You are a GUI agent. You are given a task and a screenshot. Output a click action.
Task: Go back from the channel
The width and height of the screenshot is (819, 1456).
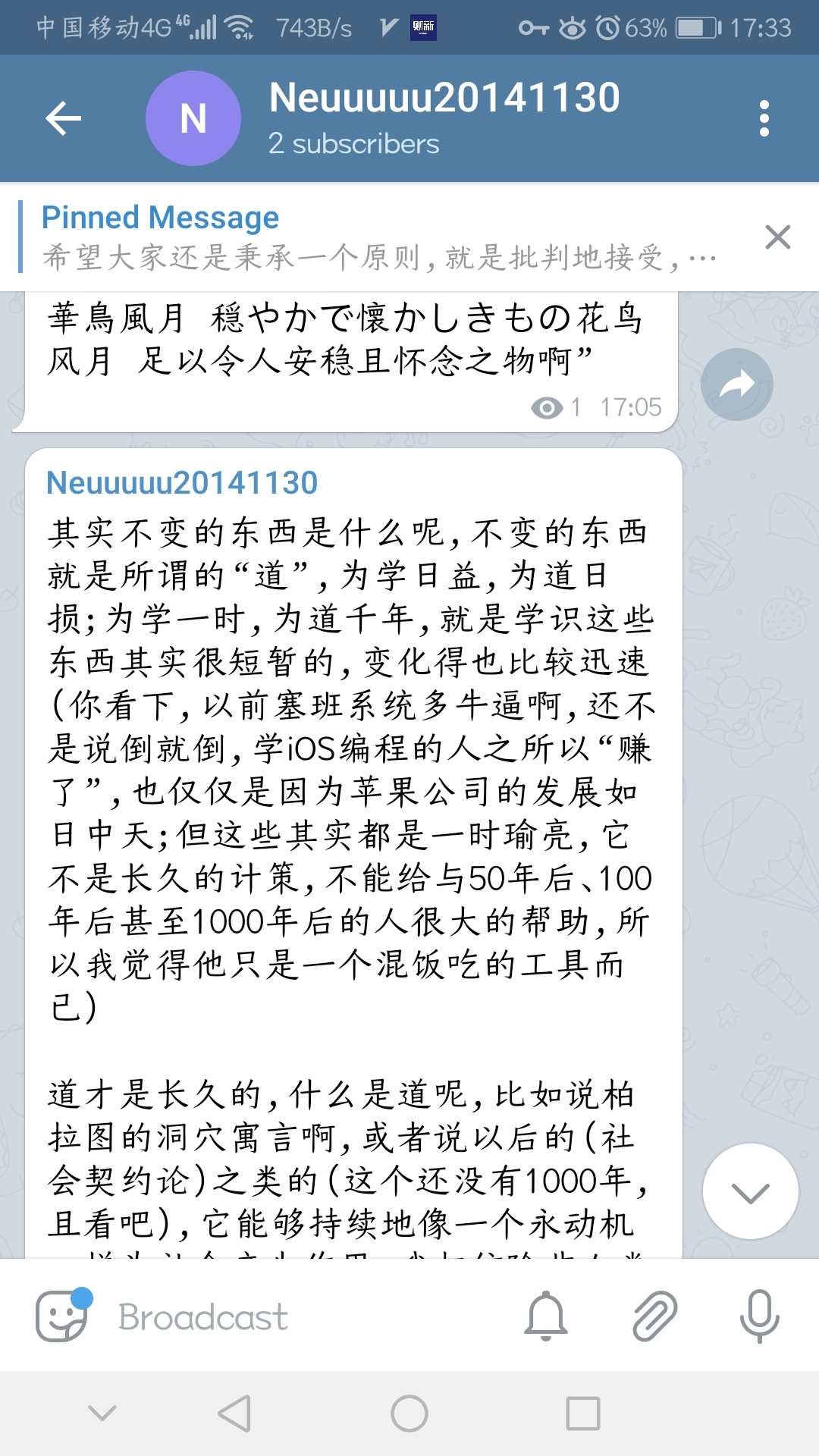(x=64, y=118)
